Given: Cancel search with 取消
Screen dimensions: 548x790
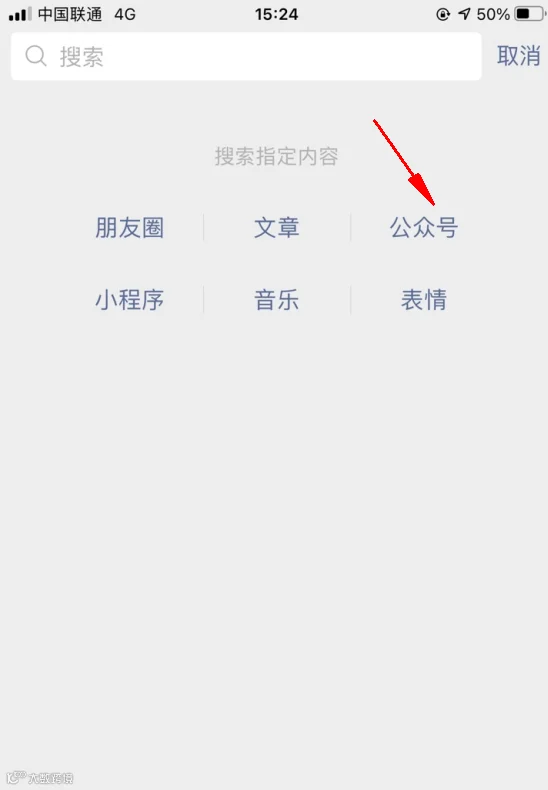Looking at the screenshot, I should click(518, 55).
